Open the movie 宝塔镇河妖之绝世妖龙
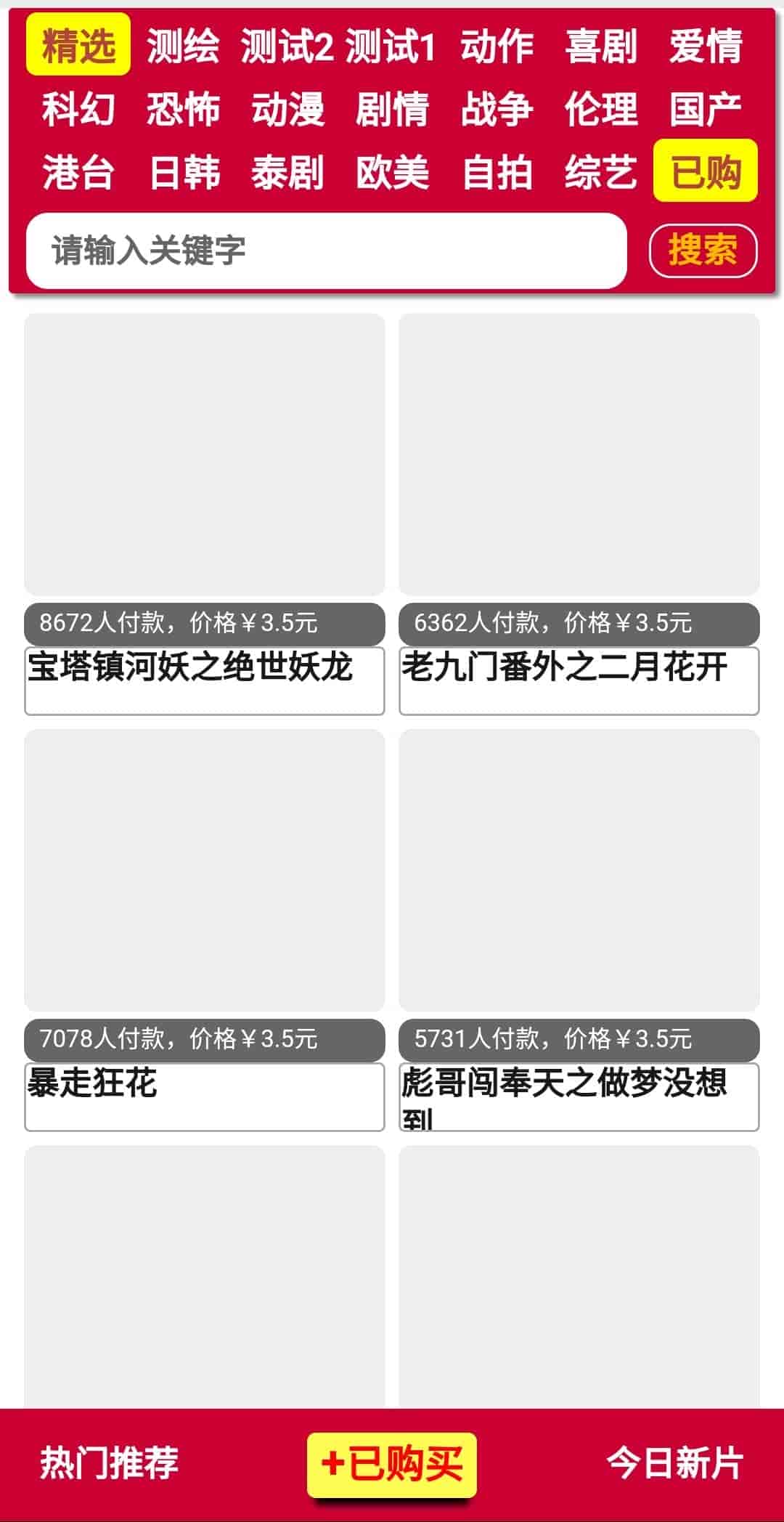This screenshot has height=1522, width=784. click(204, 454)
